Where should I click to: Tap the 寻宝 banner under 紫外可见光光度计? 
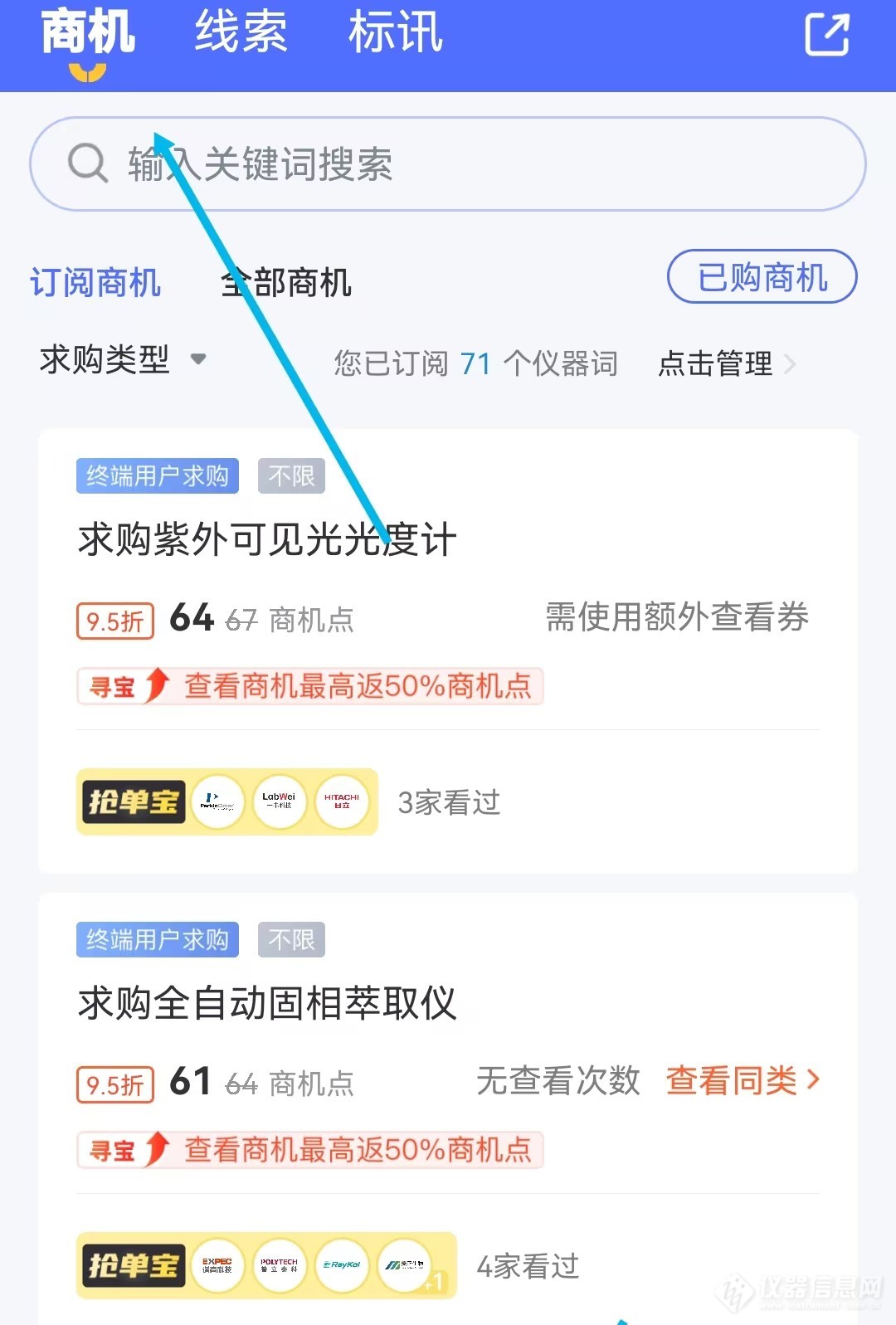pyautogui.click(x=309, y=686)
